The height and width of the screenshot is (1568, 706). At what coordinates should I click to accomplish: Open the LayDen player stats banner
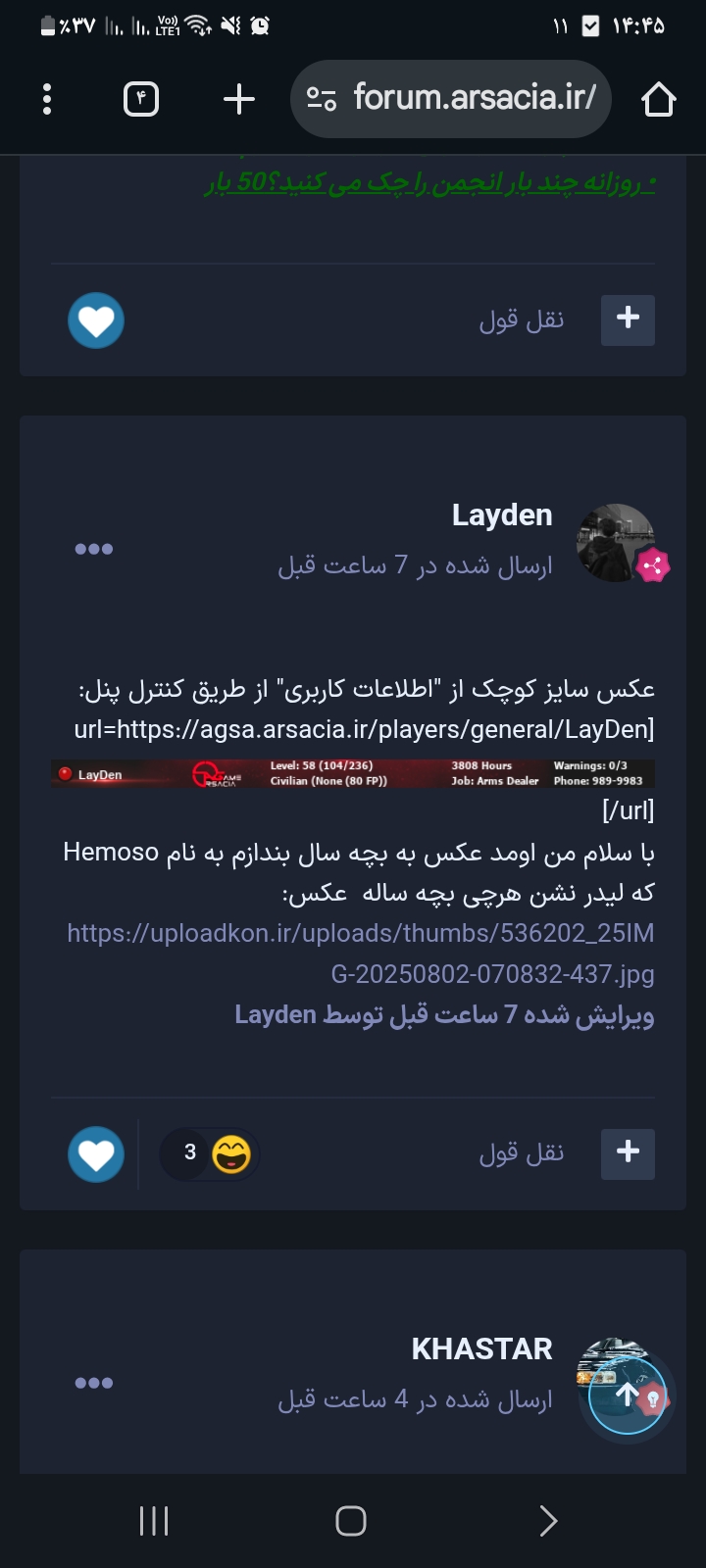point(353,773)
